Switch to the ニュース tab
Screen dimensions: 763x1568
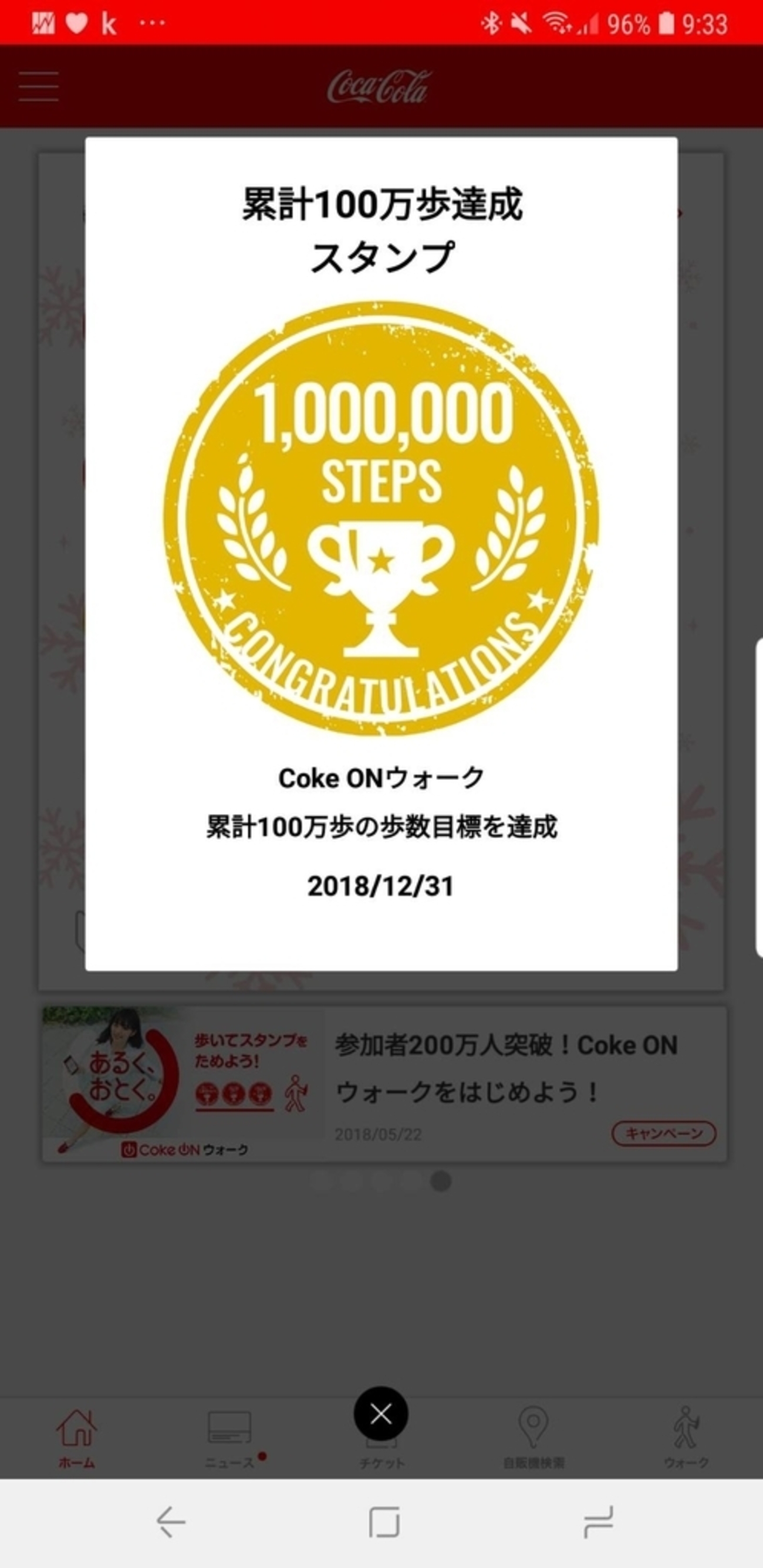point(229,1438)
